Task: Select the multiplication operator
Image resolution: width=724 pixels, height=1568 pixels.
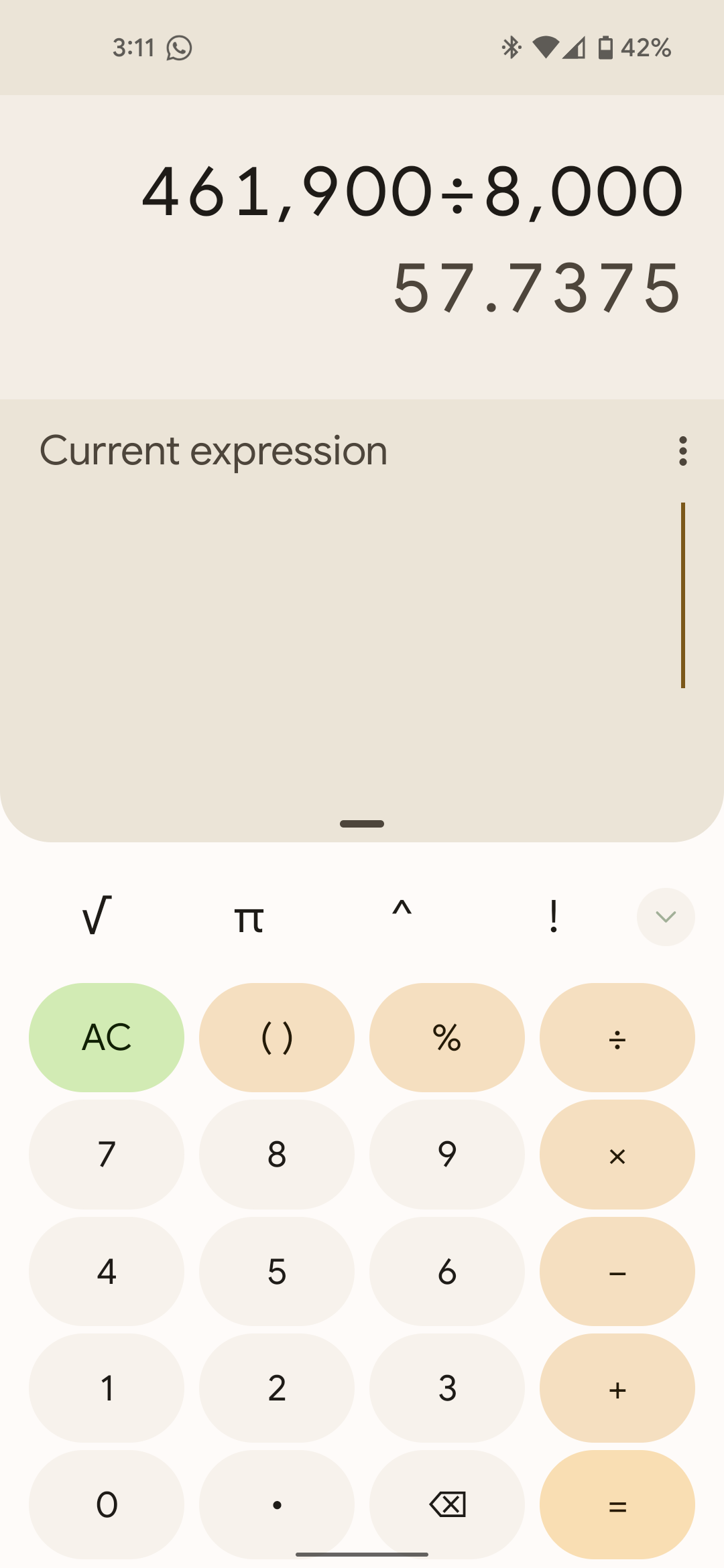Action: coord(617,1155)
